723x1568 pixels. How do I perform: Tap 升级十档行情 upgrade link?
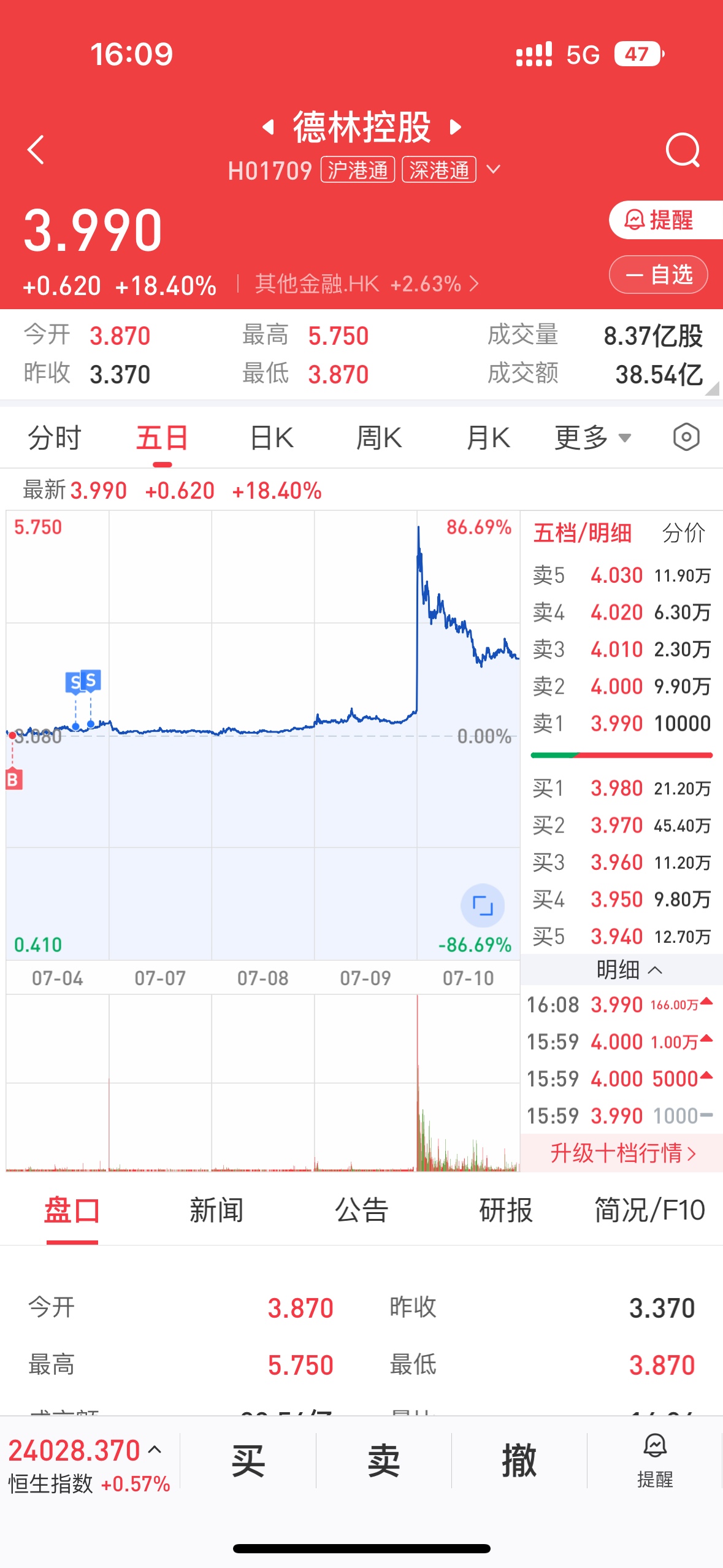click(x=622, y=1153)
